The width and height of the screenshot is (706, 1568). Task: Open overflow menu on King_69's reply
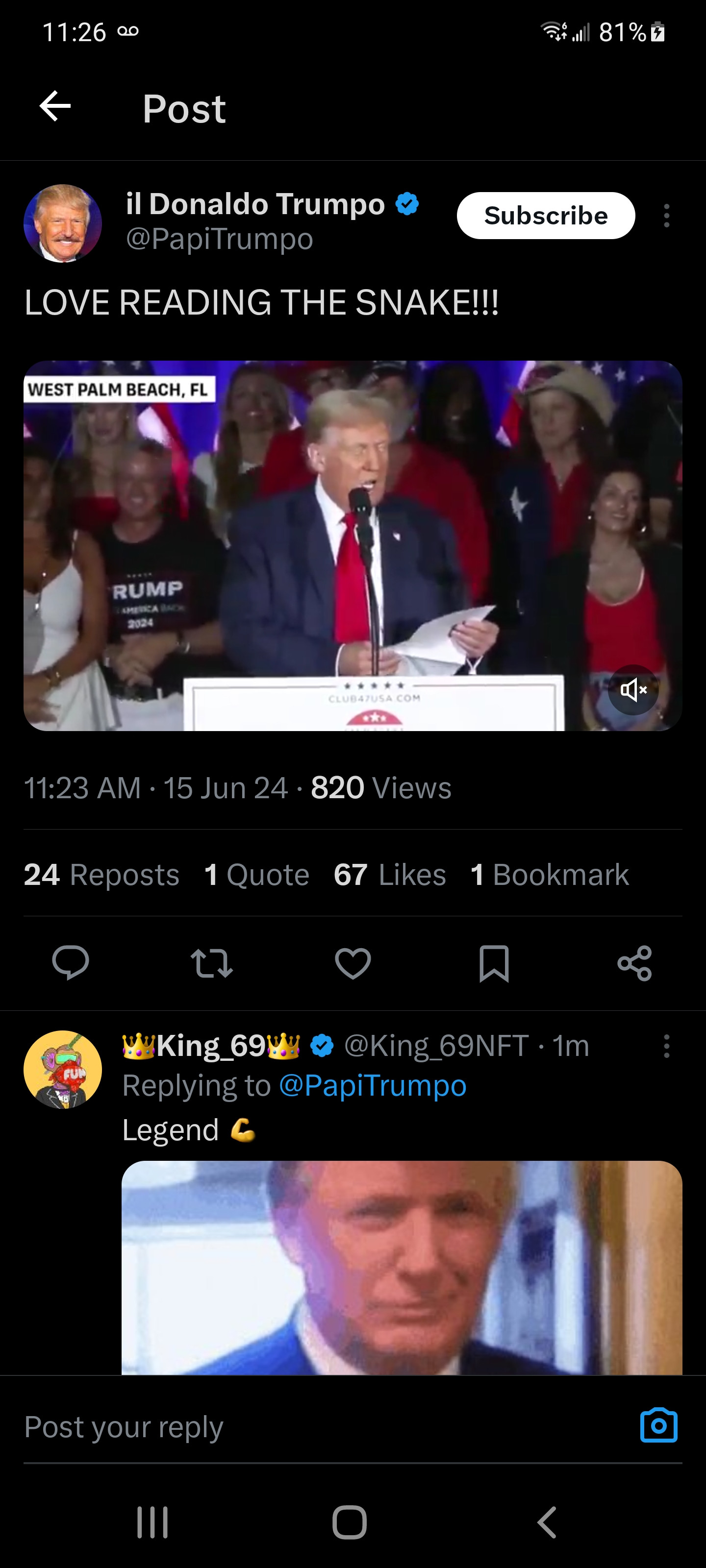coord(666,1046)
